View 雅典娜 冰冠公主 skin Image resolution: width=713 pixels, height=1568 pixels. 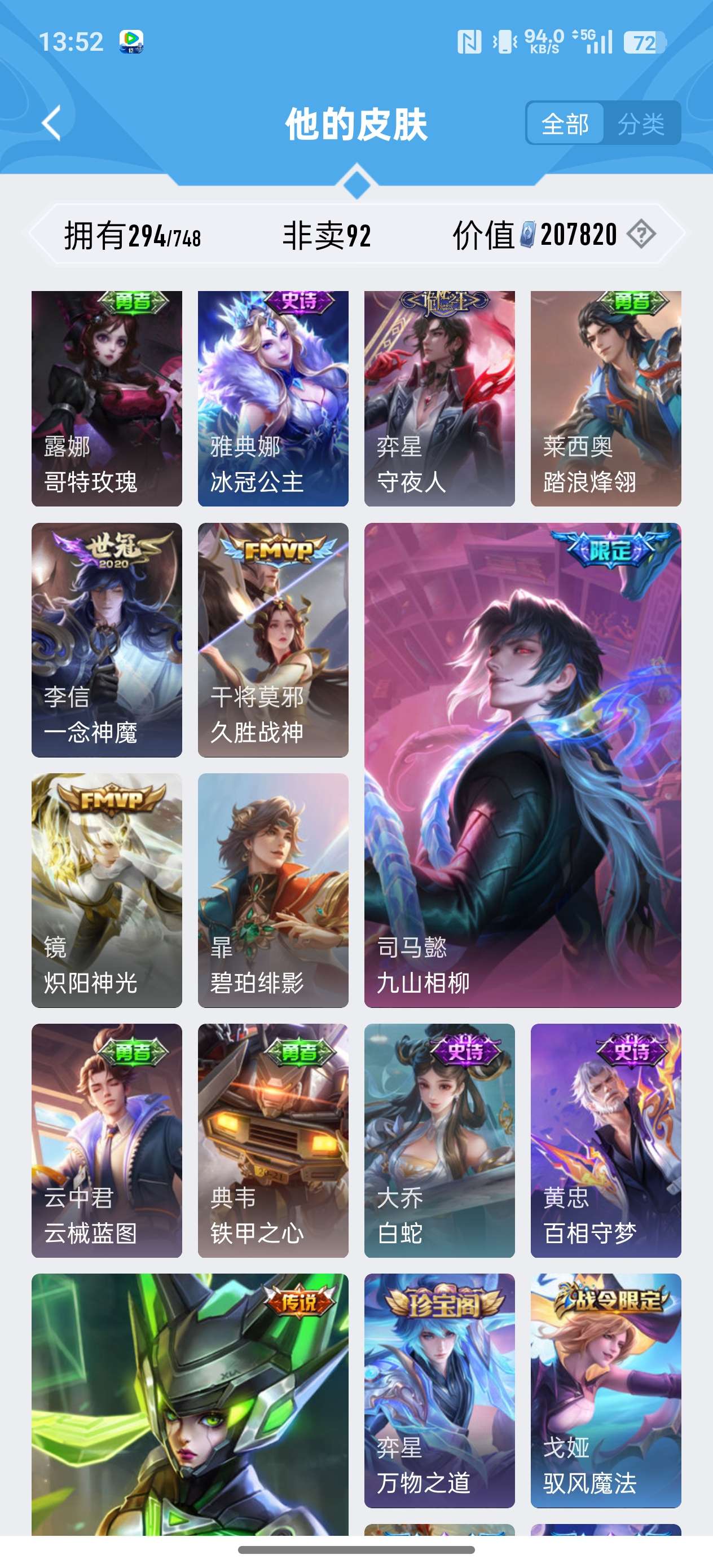click(273, 399)
